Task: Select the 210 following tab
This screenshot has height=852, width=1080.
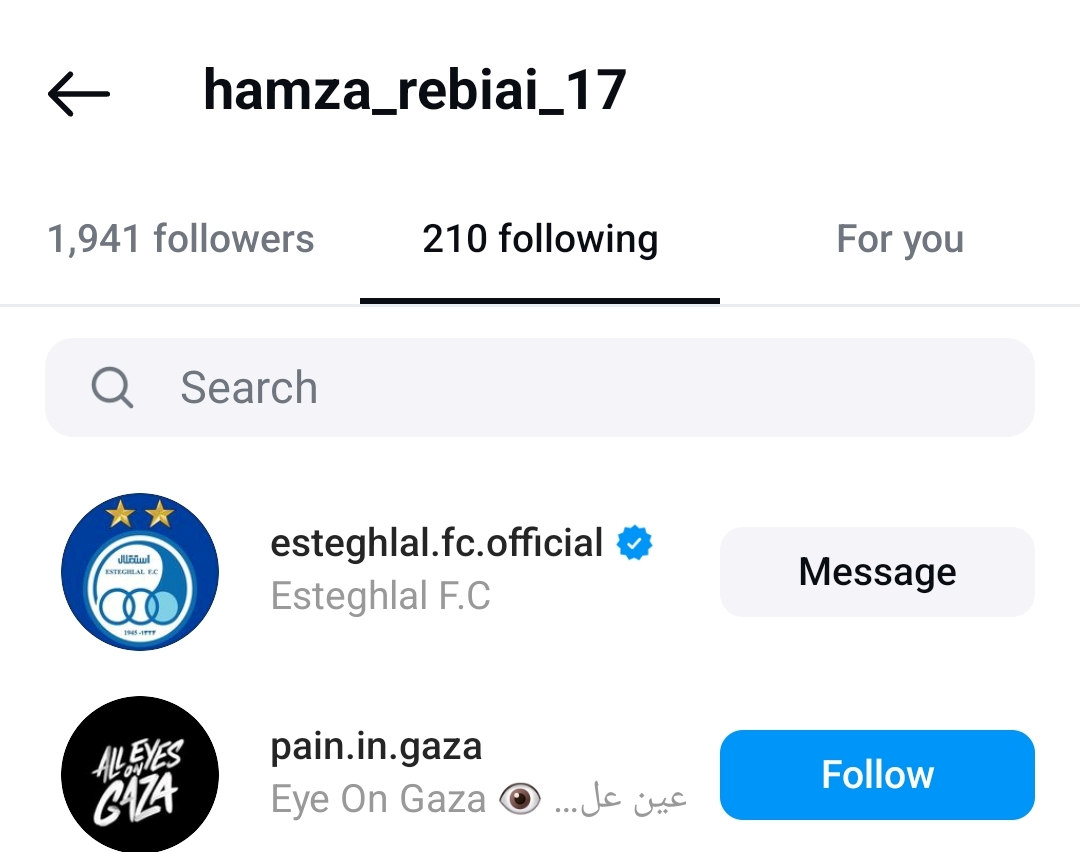Action: pyautogui.click(x=540, y=240)
